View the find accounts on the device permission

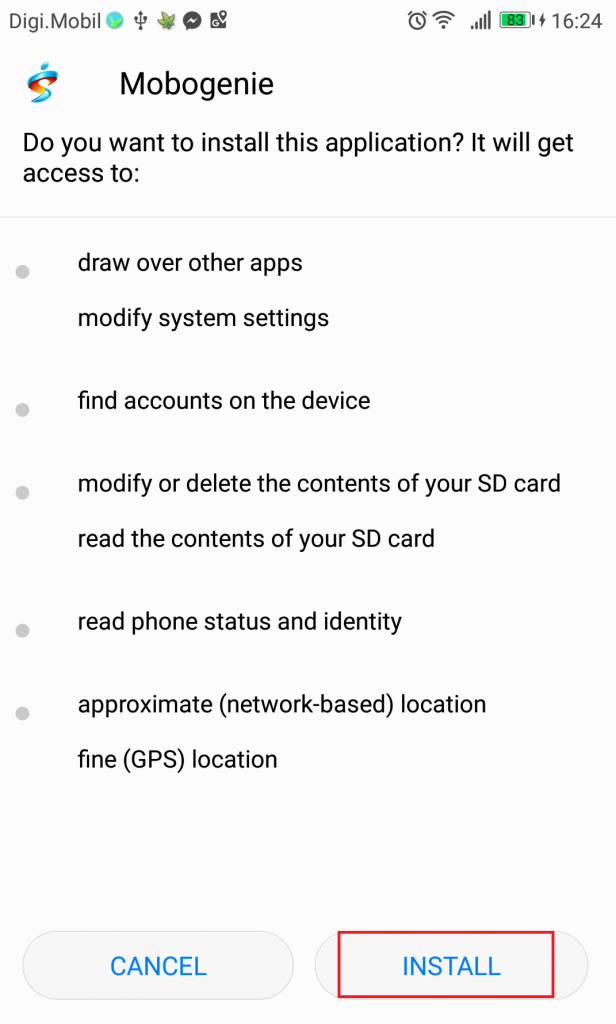tap(224, 401)
